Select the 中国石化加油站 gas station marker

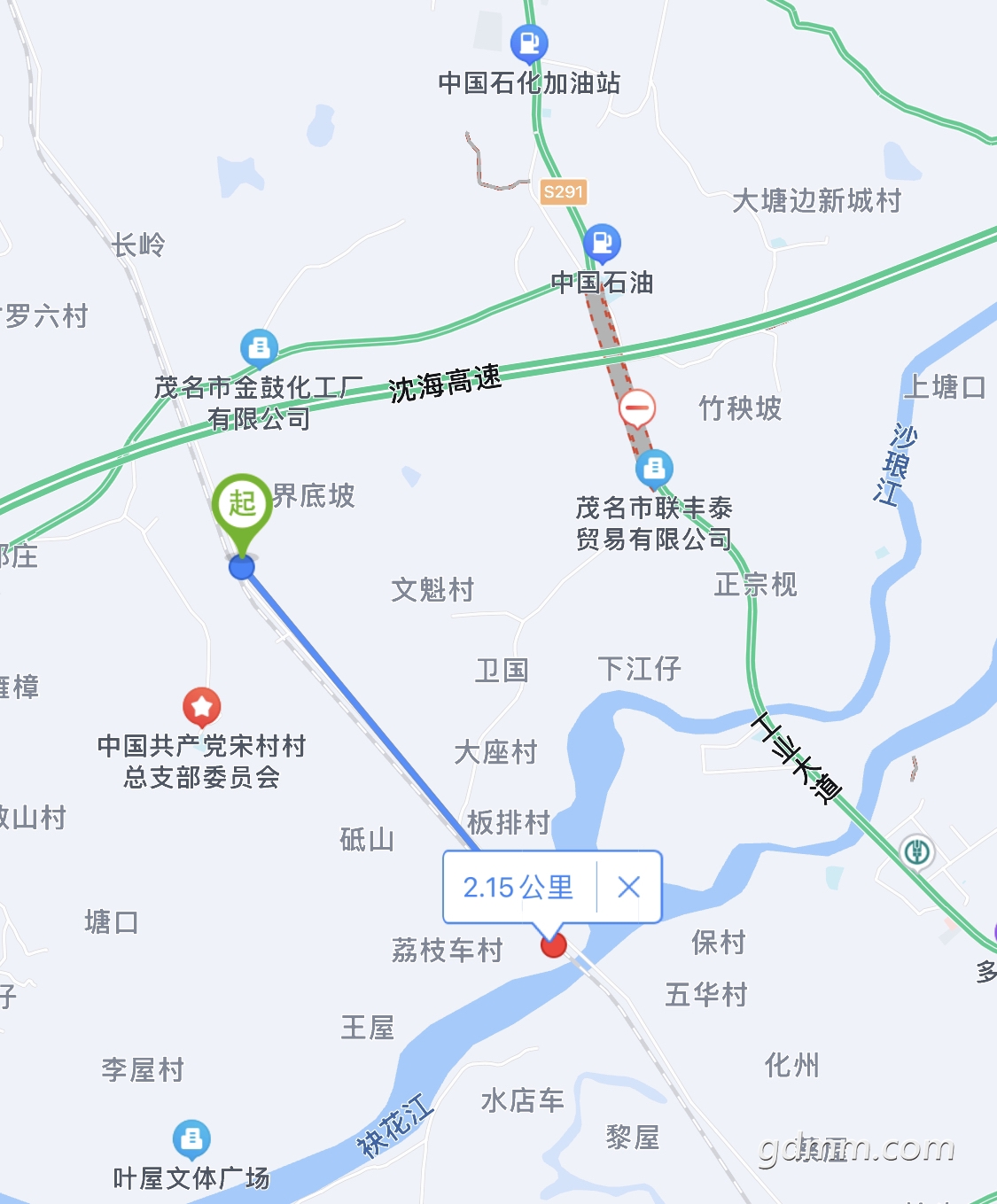click(x=529, y=43)
